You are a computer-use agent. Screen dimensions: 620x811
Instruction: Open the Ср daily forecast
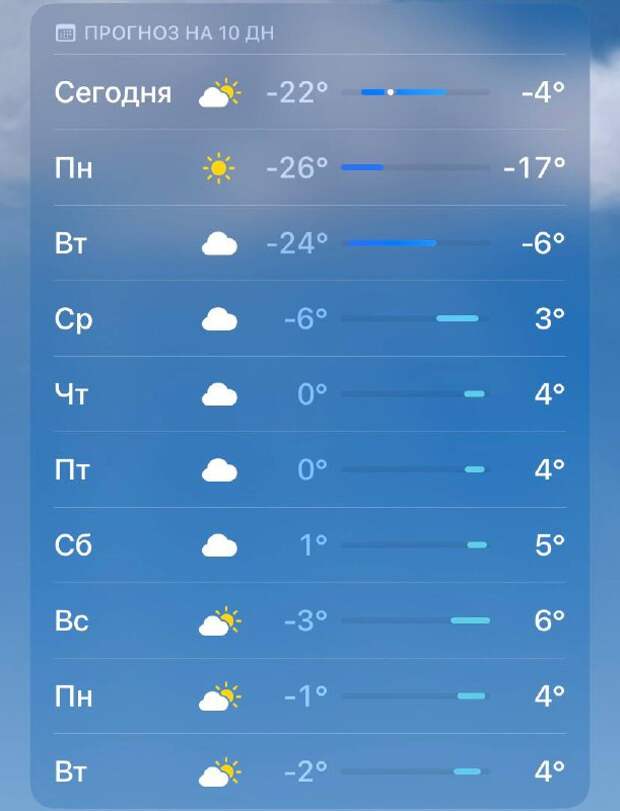pyautogui.click(x=310, y=319)
